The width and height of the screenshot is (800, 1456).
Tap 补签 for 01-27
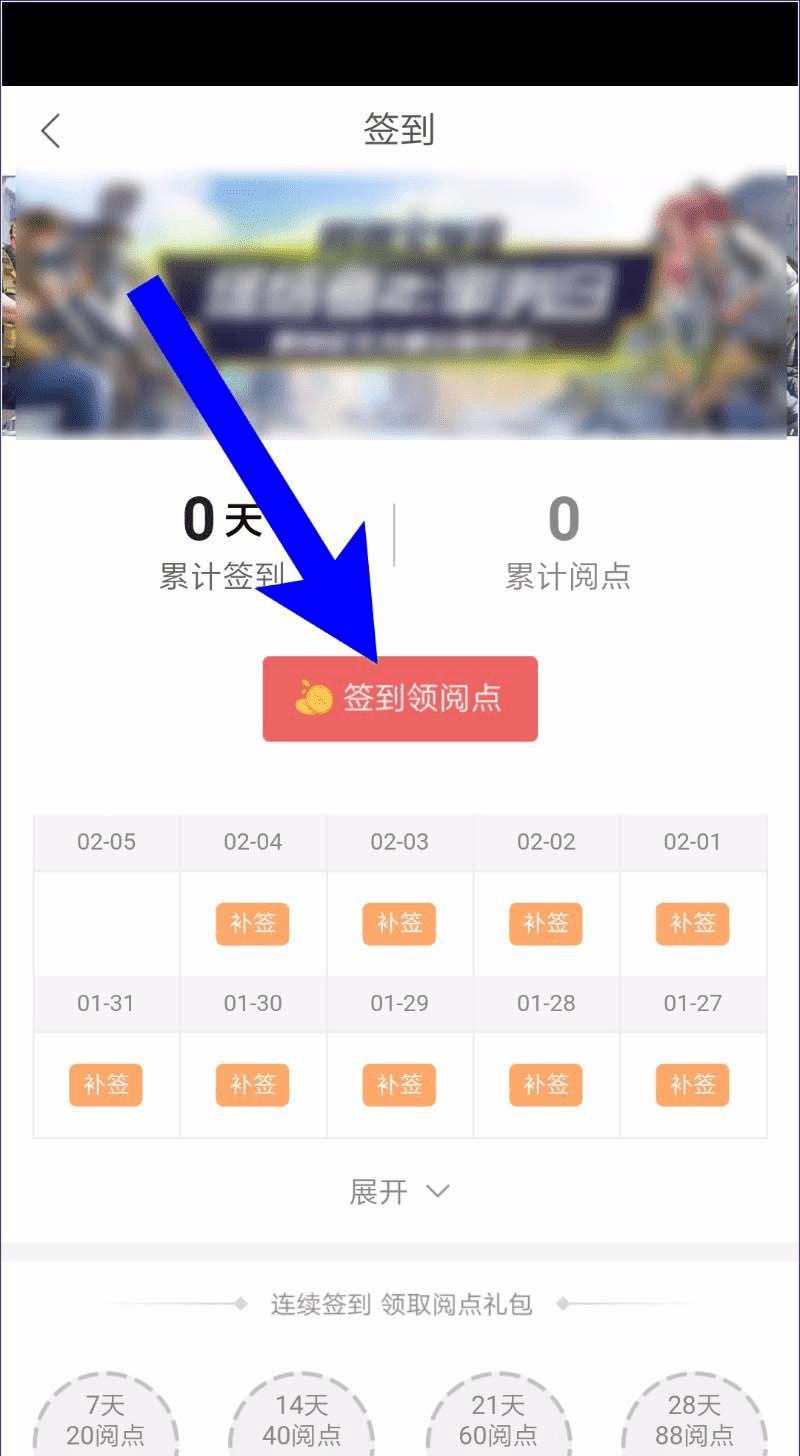coord(692,1085)
